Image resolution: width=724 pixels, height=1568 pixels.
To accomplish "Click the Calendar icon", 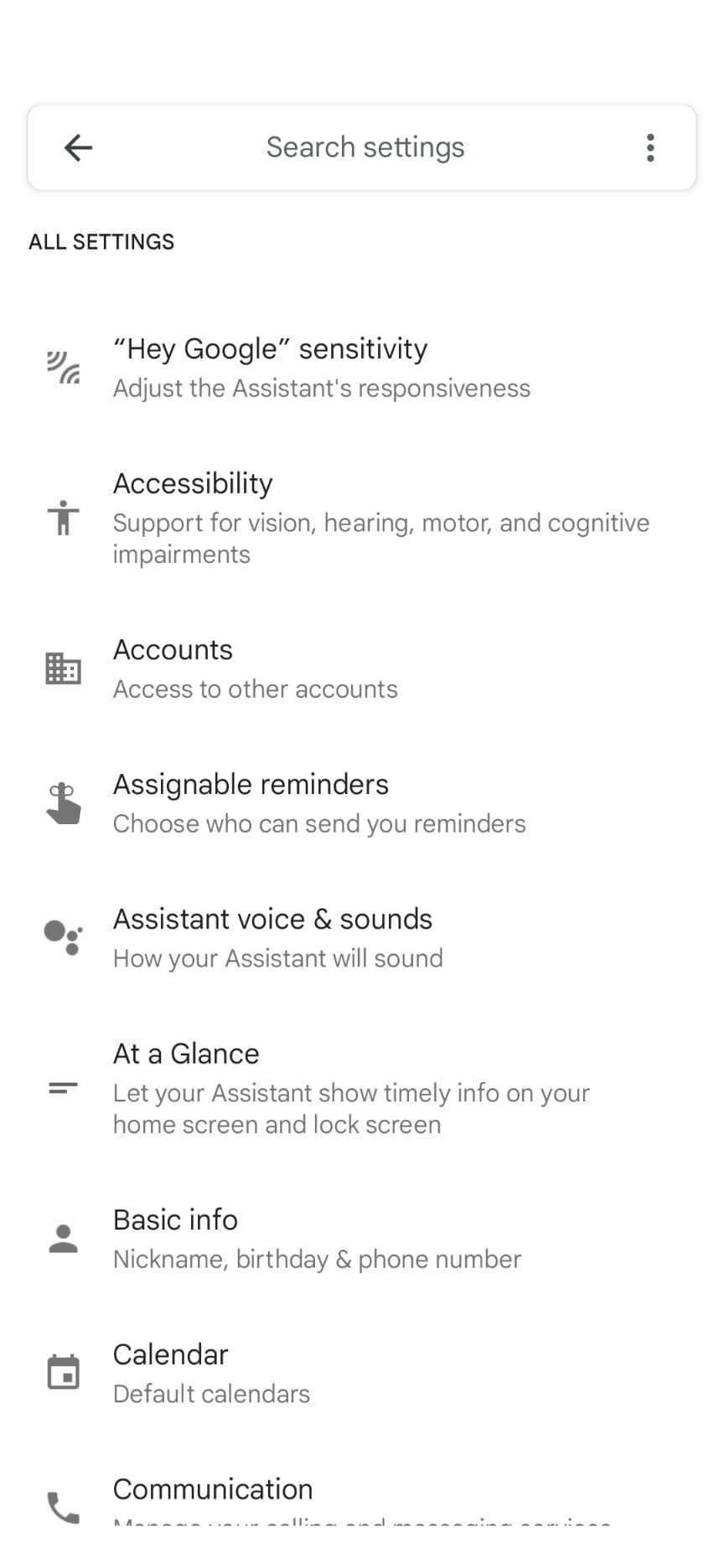I will tap(63, 1372).
